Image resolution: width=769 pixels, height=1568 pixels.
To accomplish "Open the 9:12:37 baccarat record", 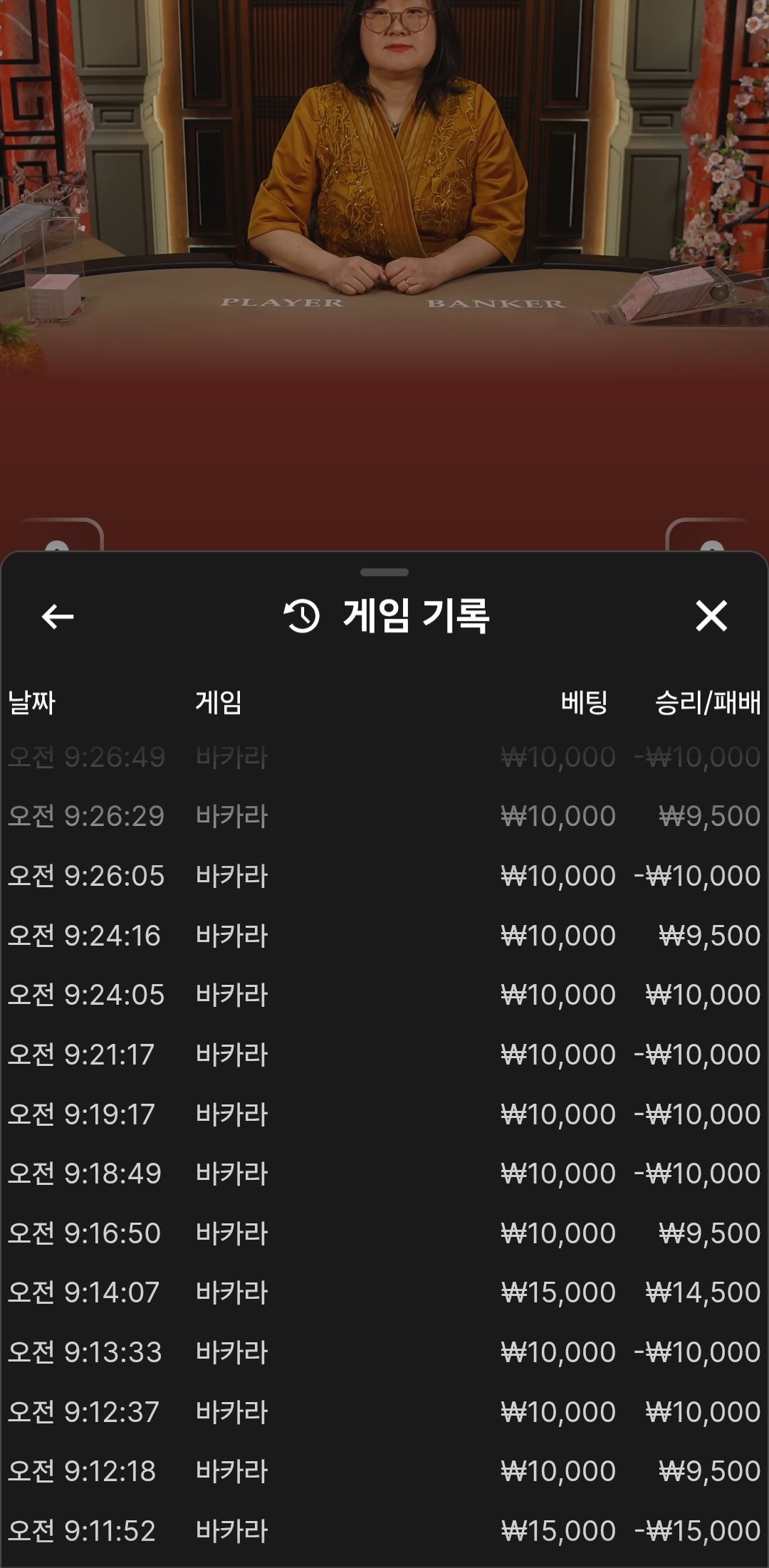I will pyautogui.click(x=384, y=1412).
